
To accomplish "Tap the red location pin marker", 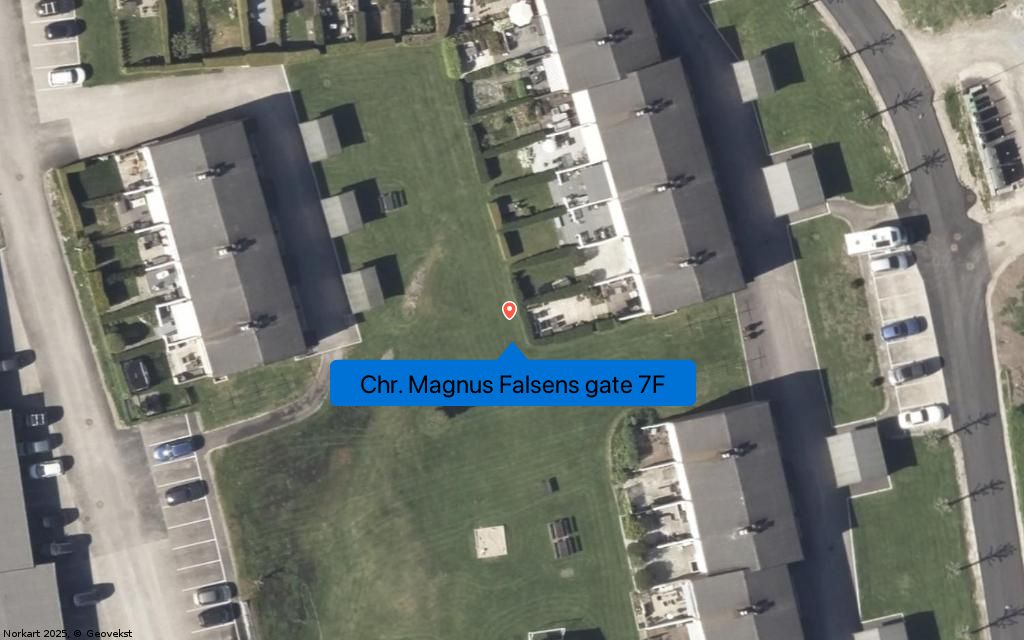I will point(509,310).
